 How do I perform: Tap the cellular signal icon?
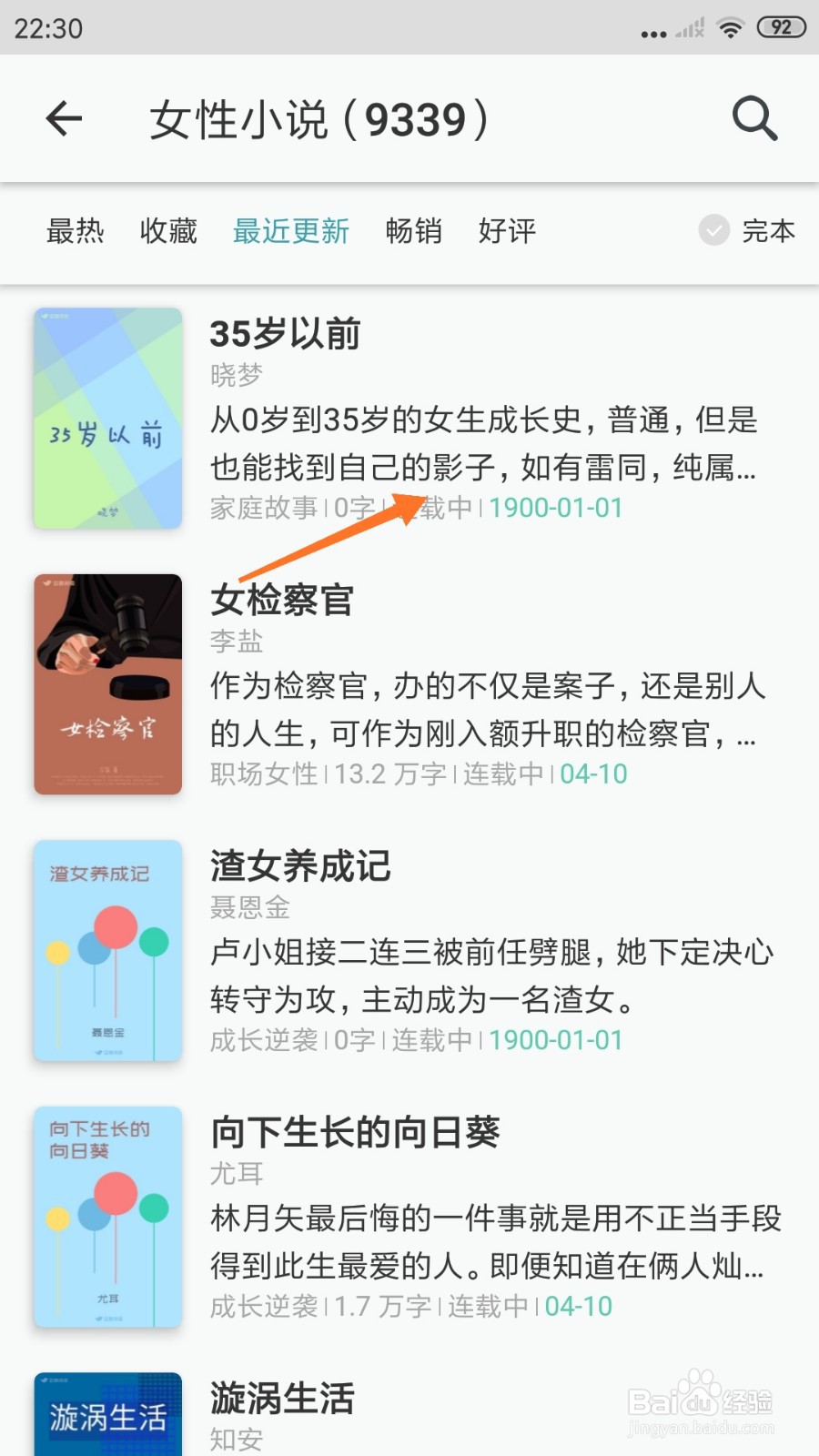point(689,27)
